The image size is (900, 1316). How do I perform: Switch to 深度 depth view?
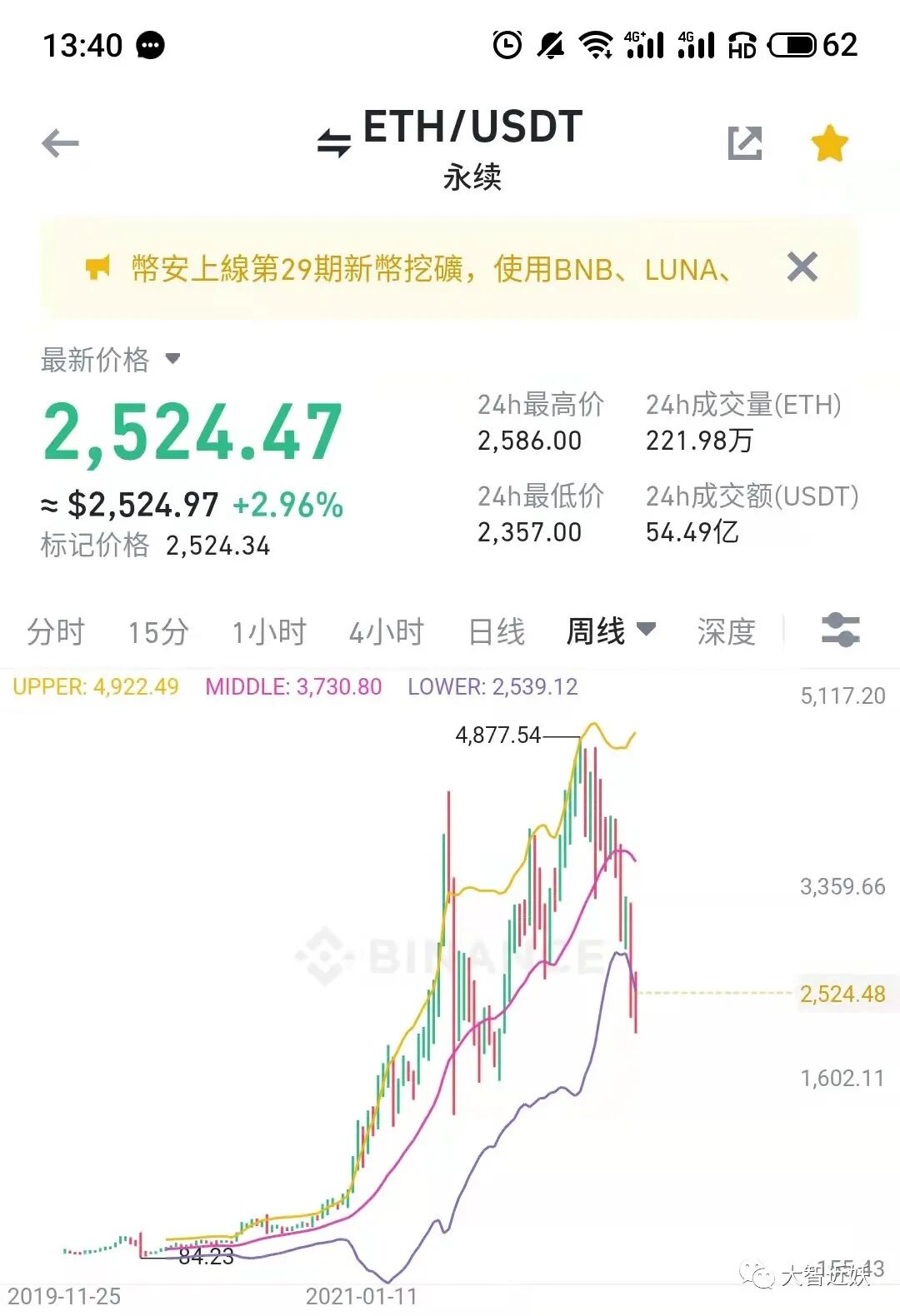(727, 631)
